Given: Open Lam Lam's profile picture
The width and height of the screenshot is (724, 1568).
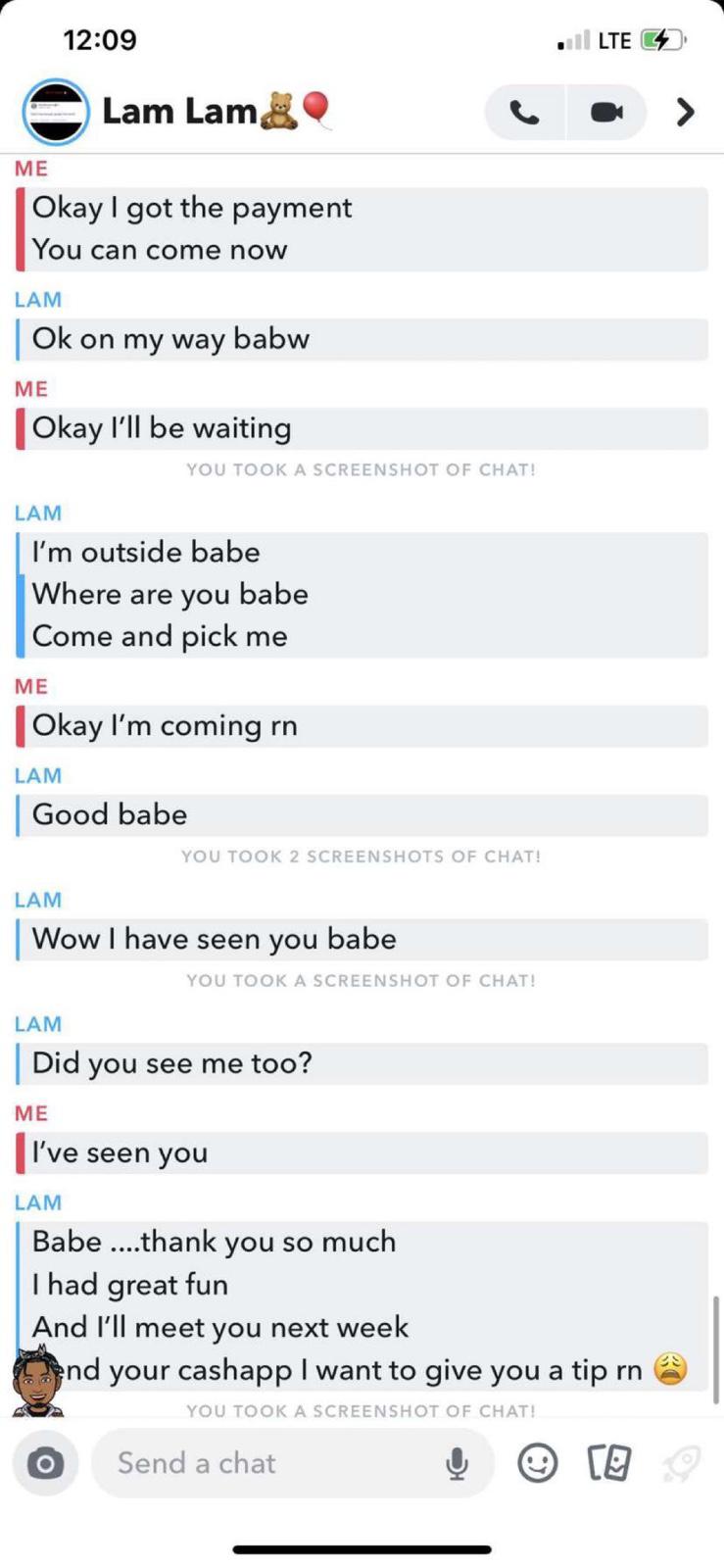Looking at the screenshot, I should point(56,112).
